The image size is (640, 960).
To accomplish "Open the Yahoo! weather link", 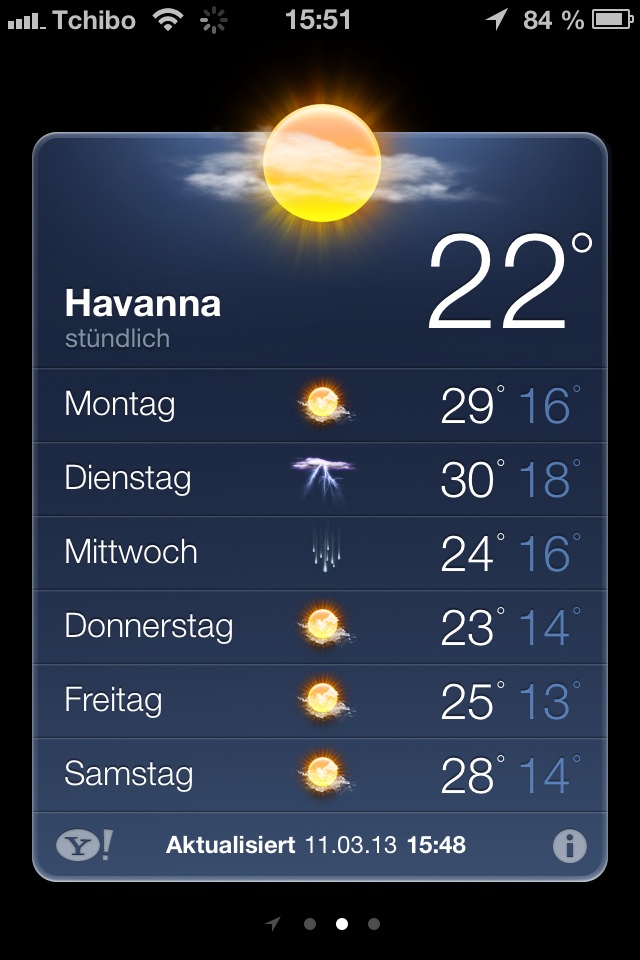I will [84, 845].
